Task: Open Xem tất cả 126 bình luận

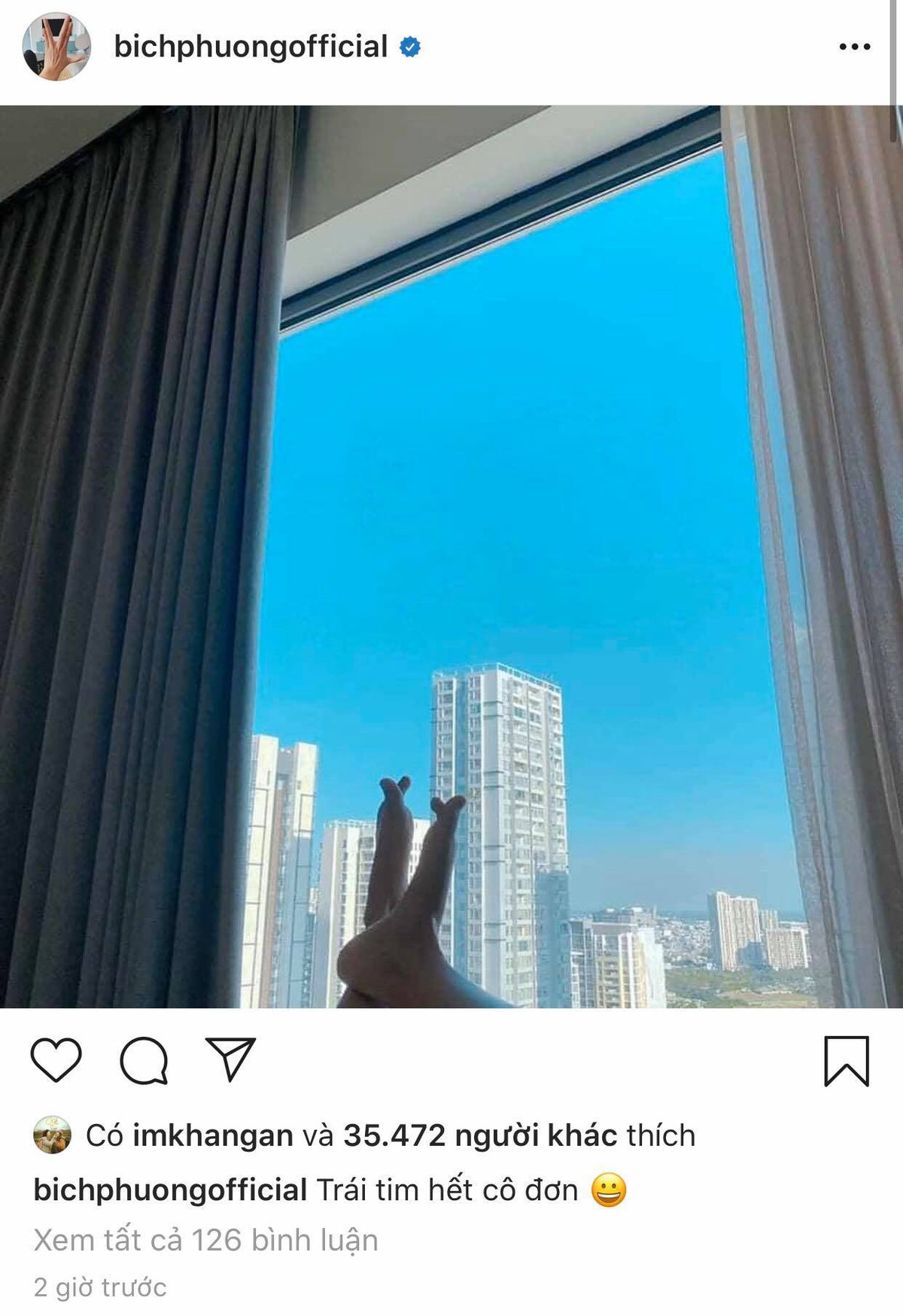Action: pos(205,1239)
